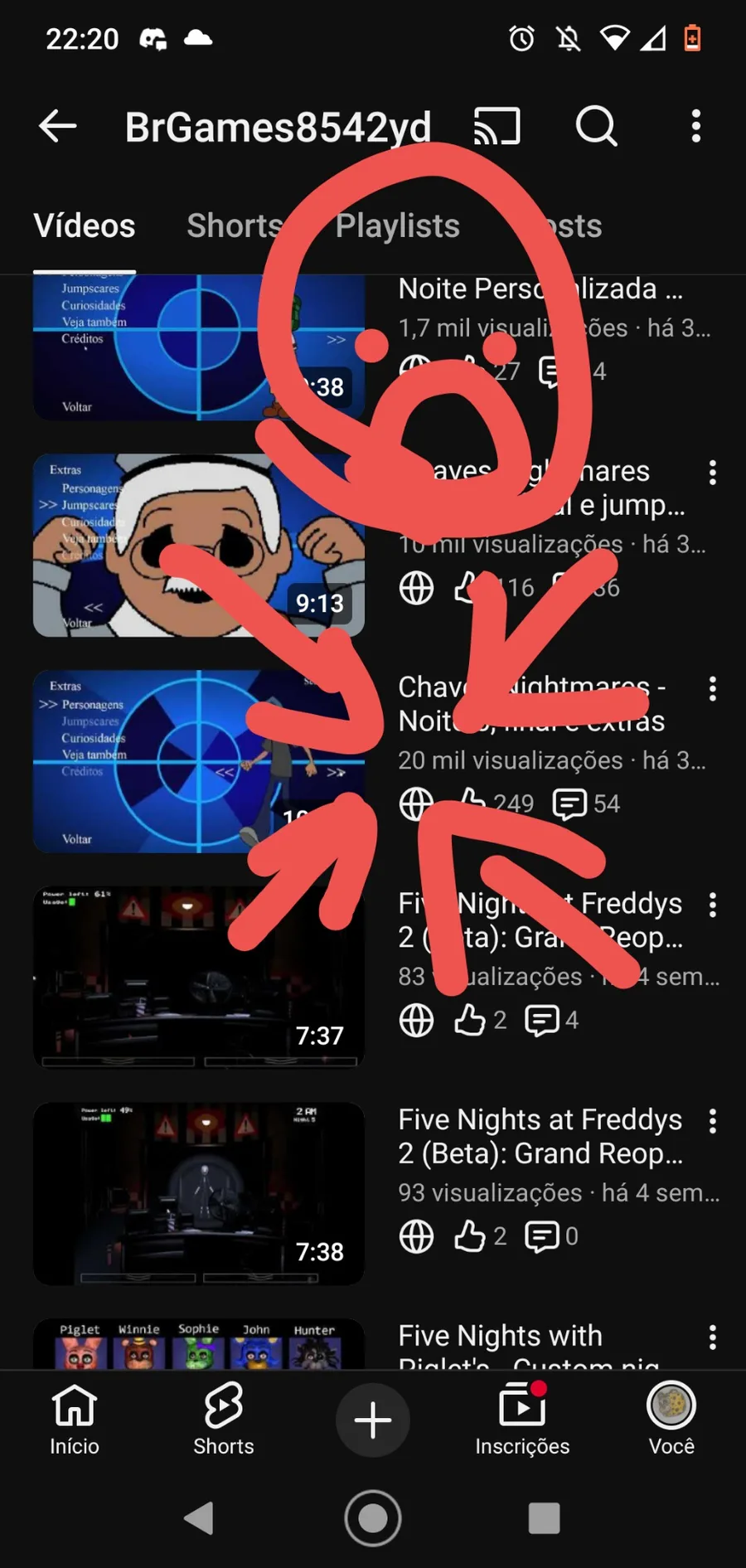Open options for Chaves Nightmares 20 mil video

(713, 688)
